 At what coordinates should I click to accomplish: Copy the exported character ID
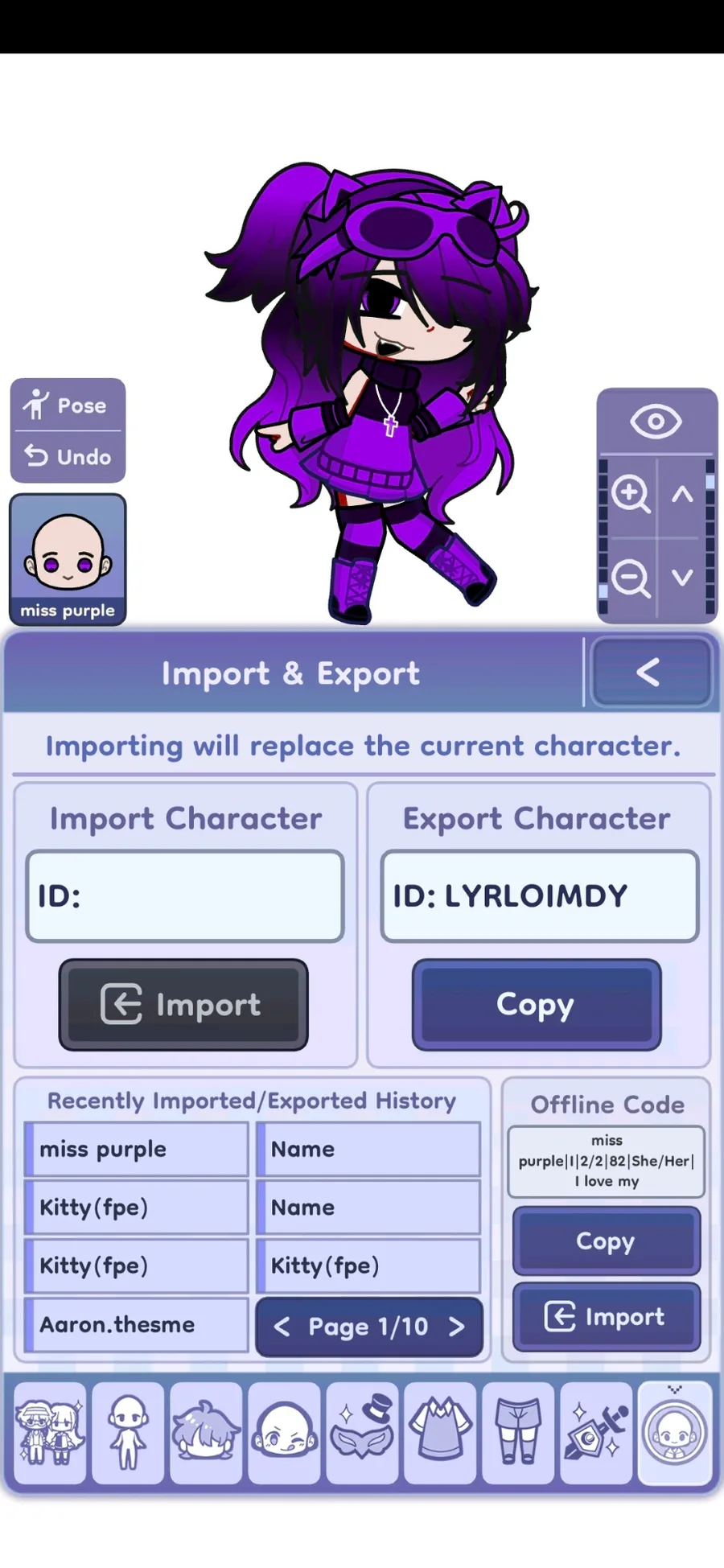pos(537,1004)
